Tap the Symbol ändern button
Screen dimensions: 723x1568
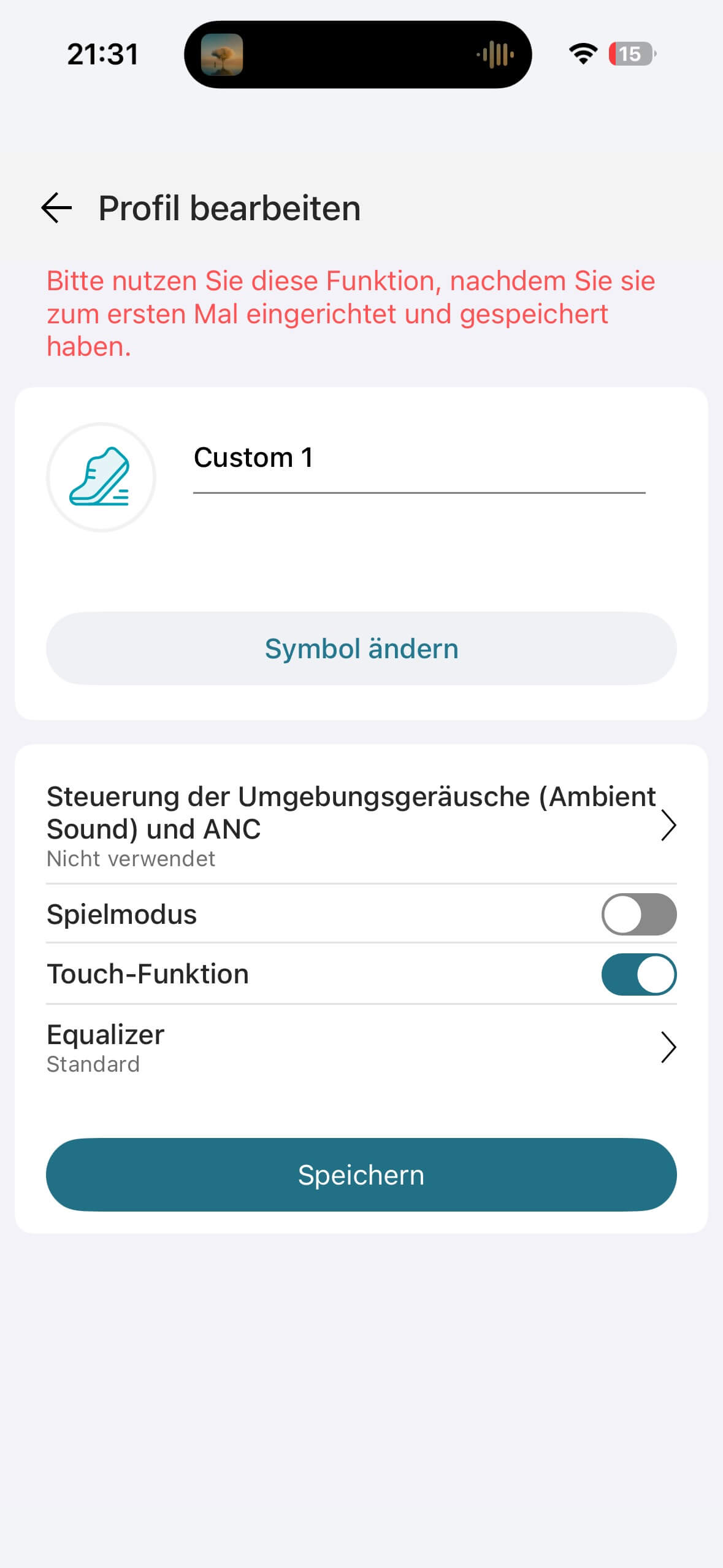coord(361,648)
